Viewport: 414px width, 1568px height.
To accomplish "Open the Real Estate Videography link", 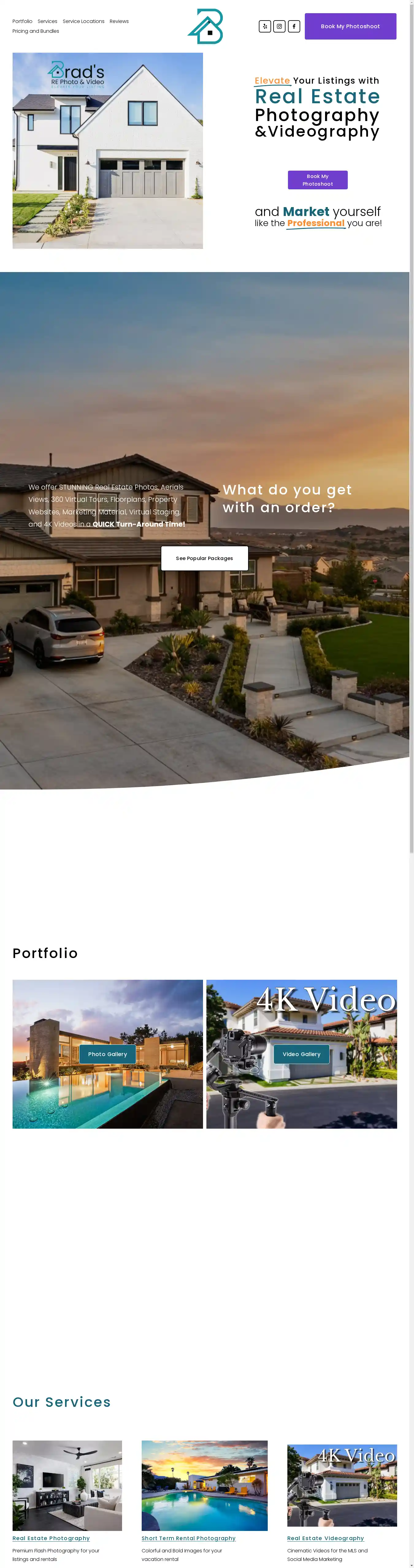I will coord(326,1538).
